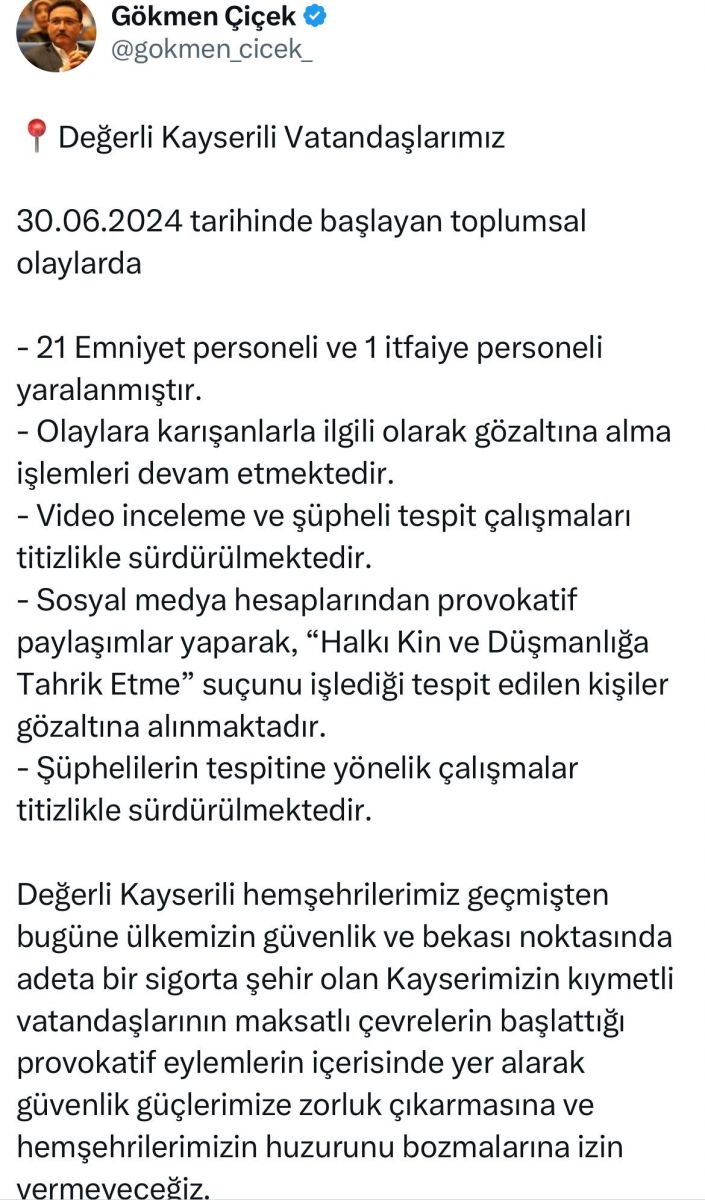Open Gökmen Çiçek's profile picture
Screen dimensions: 705x1200
(57, 32)
